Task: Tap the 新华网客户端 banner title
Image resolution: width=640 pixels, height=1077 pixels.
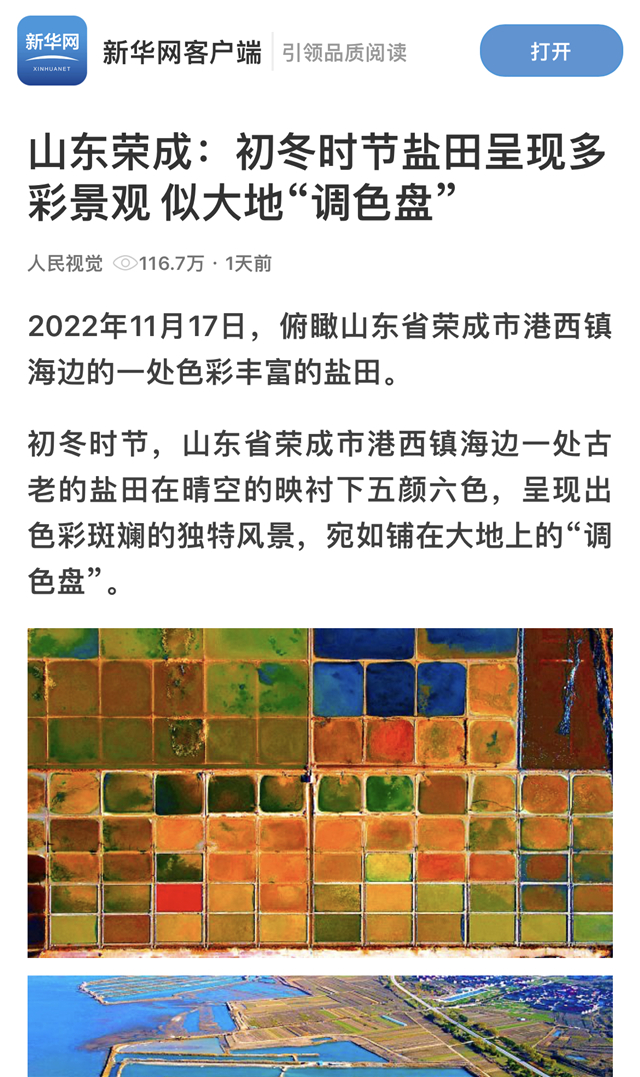Action: pyautogui.click(x=181, y=52)
